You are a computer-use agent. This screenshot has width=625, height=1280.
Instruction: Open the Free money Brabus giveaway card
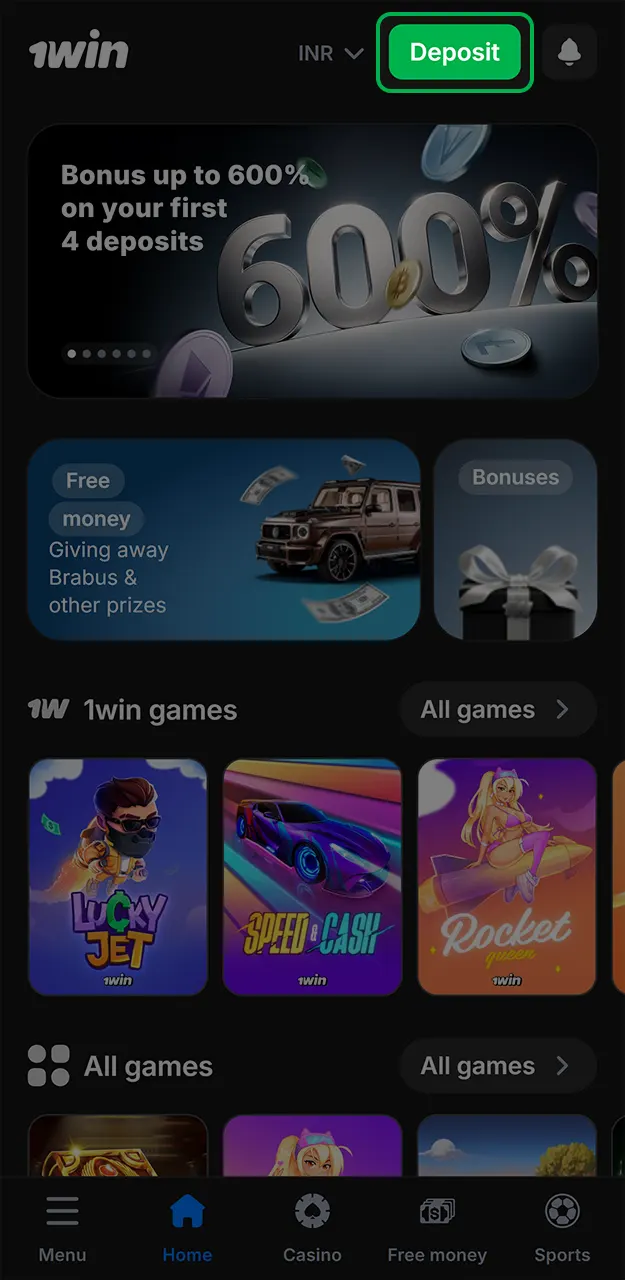pos(224,540)
